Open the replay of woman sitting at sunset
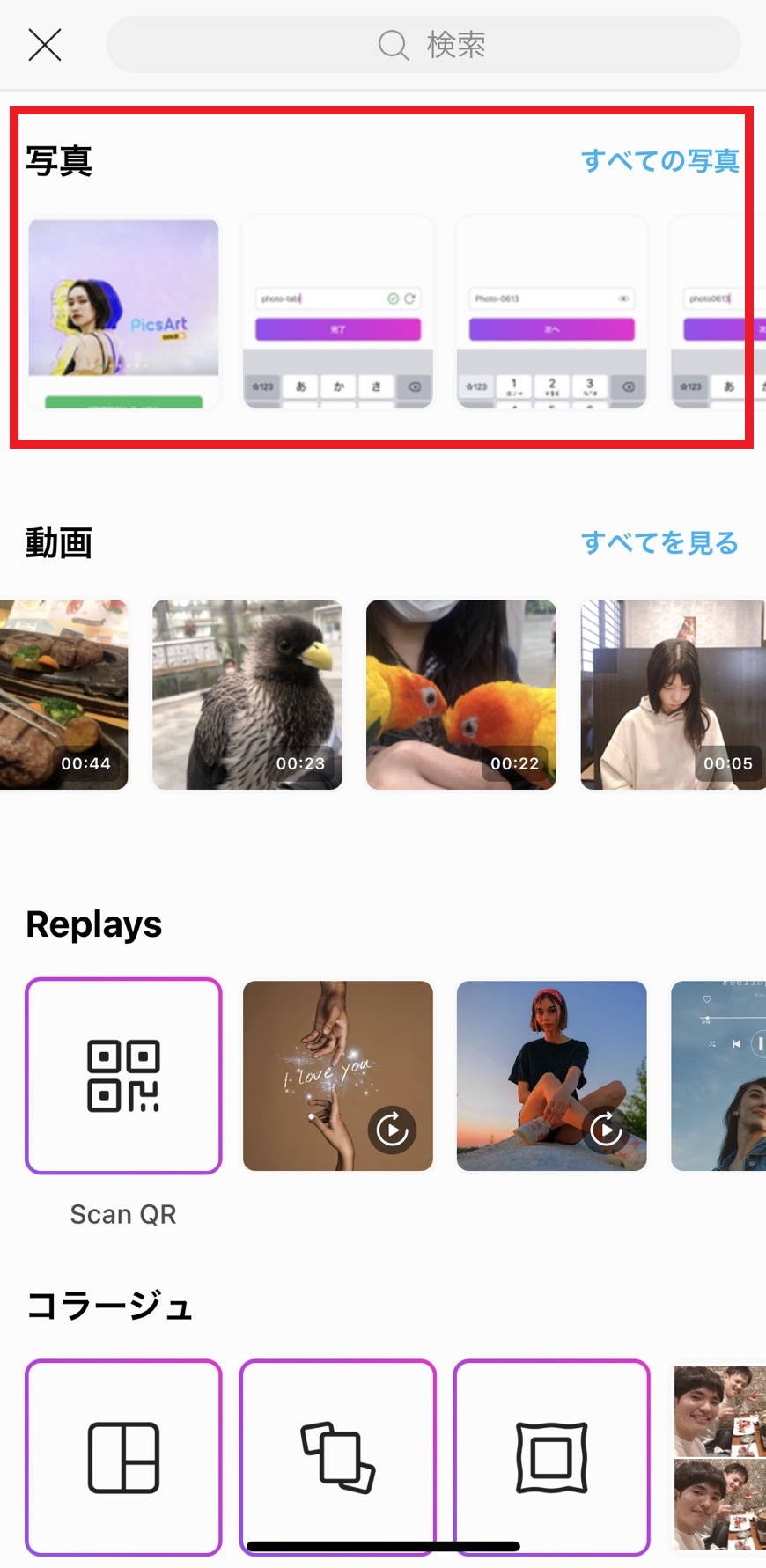766x1568 pixels. coord(552,1076)
